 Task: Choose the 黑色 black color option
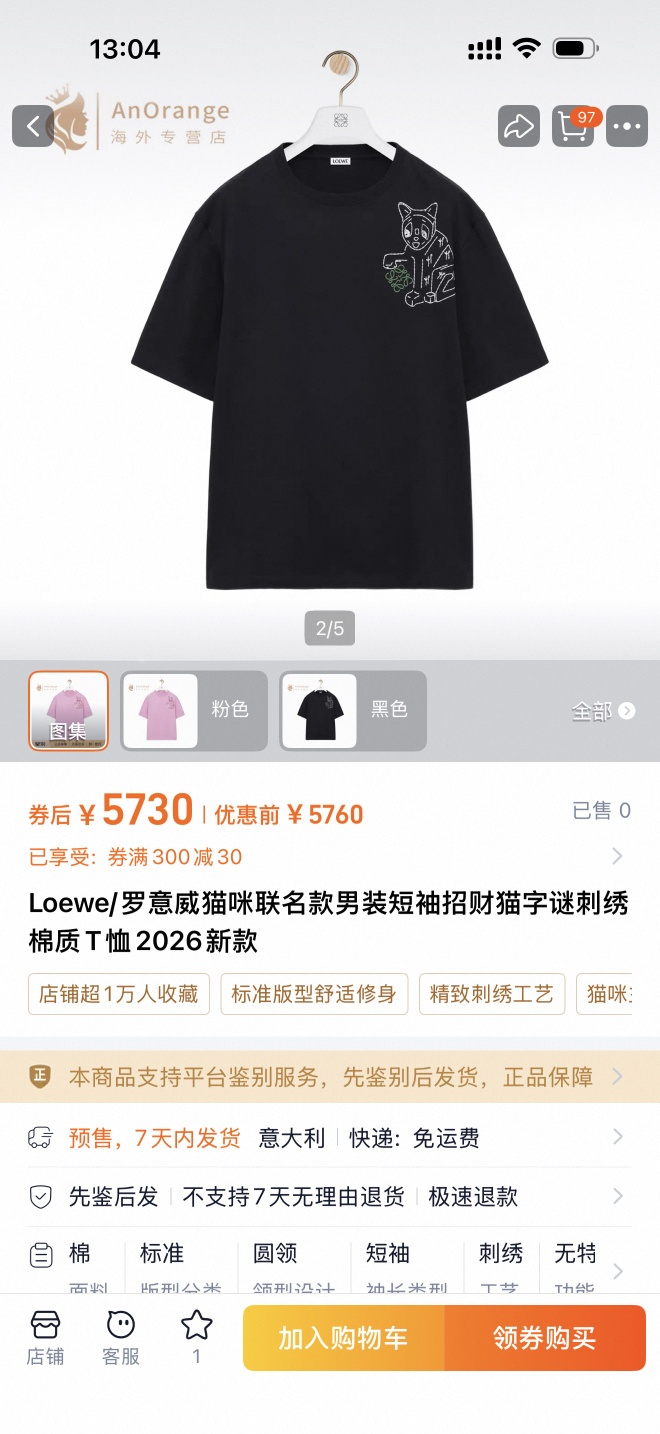(353, 711)
